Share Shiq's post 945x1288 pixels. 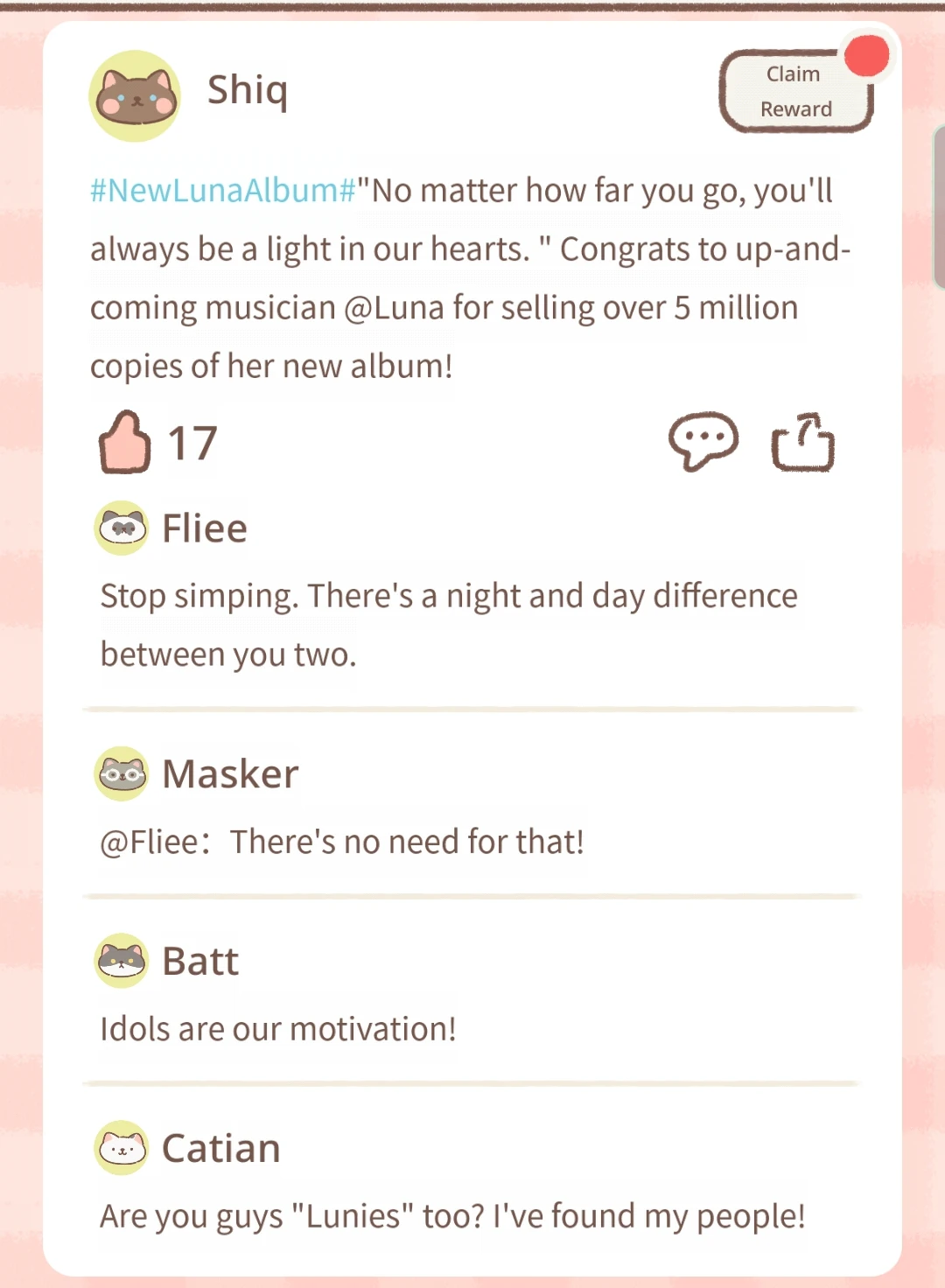click(802, 442)
